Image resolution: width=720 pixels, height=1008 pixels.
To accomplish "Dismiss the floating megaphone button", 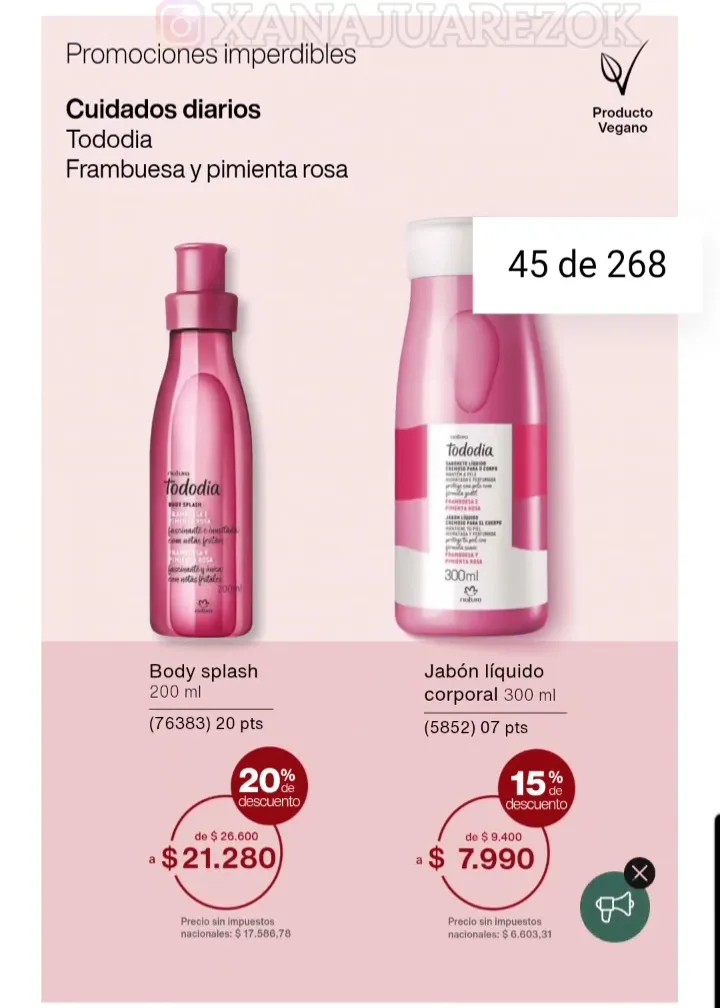I will 640,873.
